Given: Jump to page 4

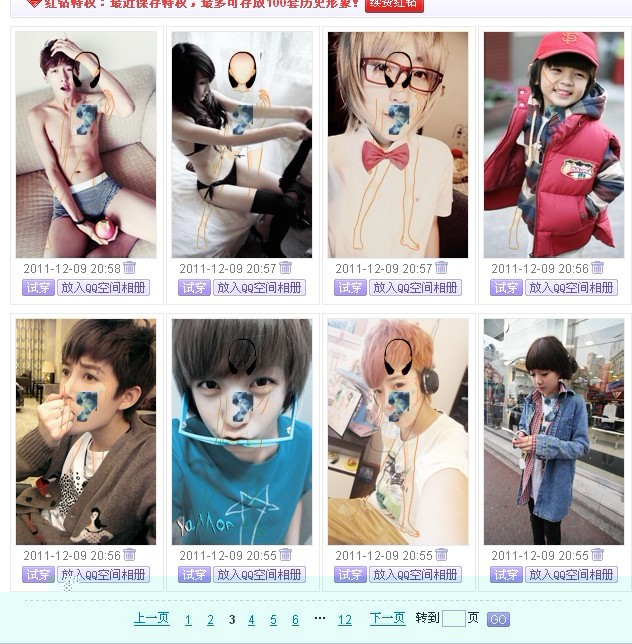Looking at the screenshot, I should click(x=251, y=620).
